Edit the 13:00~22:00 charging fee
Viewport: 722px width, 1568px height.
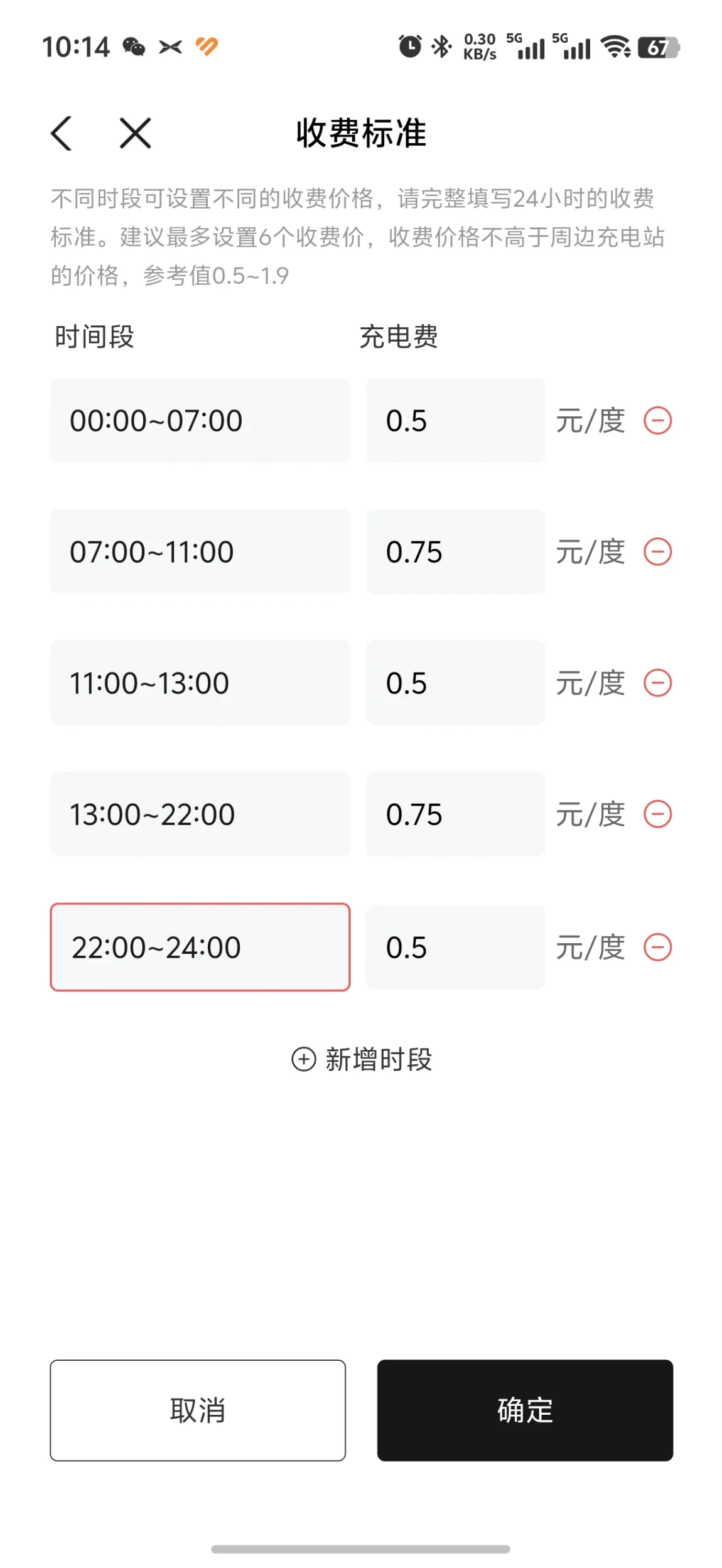456,814
